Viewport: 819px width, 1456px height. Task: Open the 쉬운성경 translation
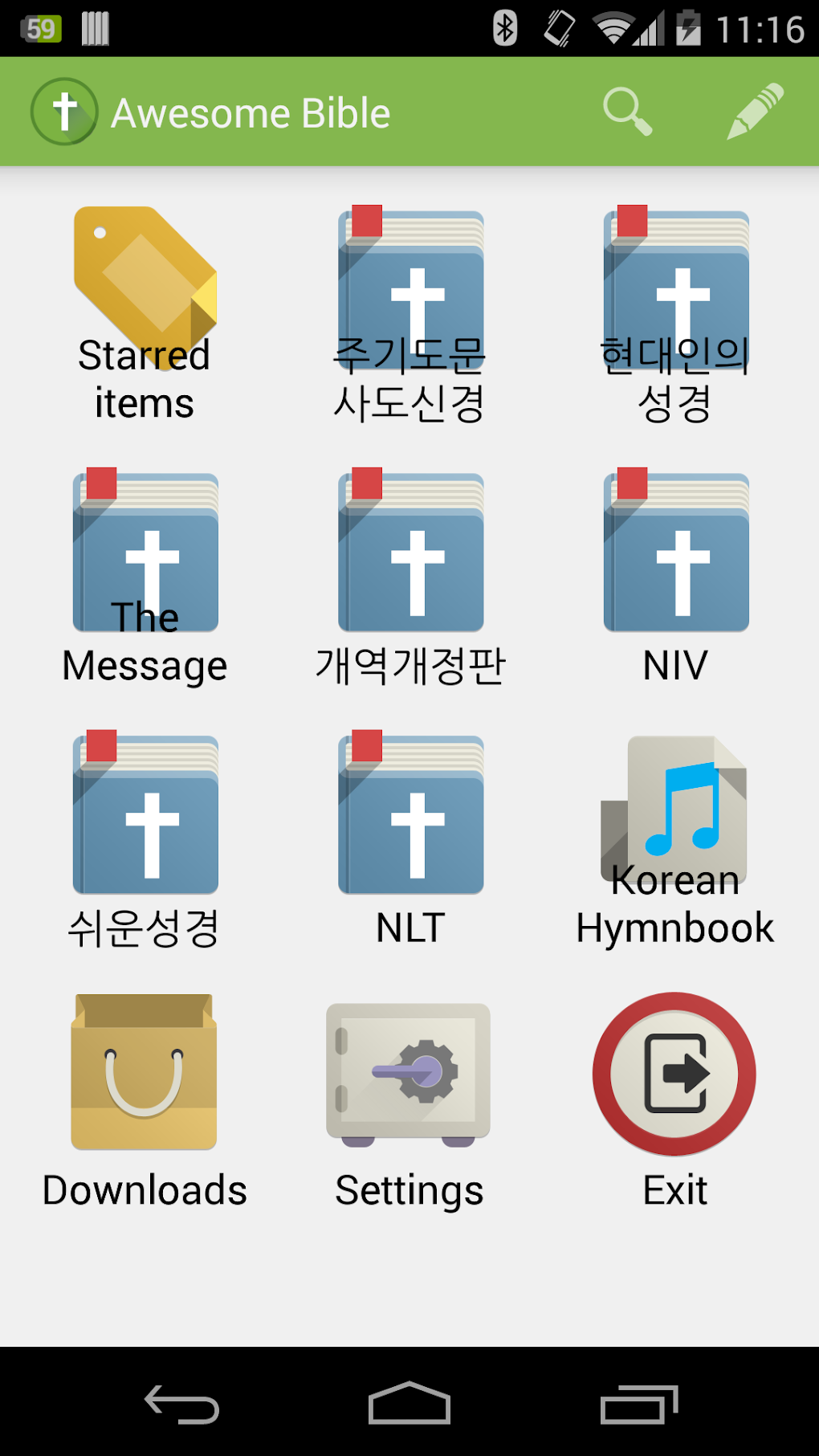[145, 815]
